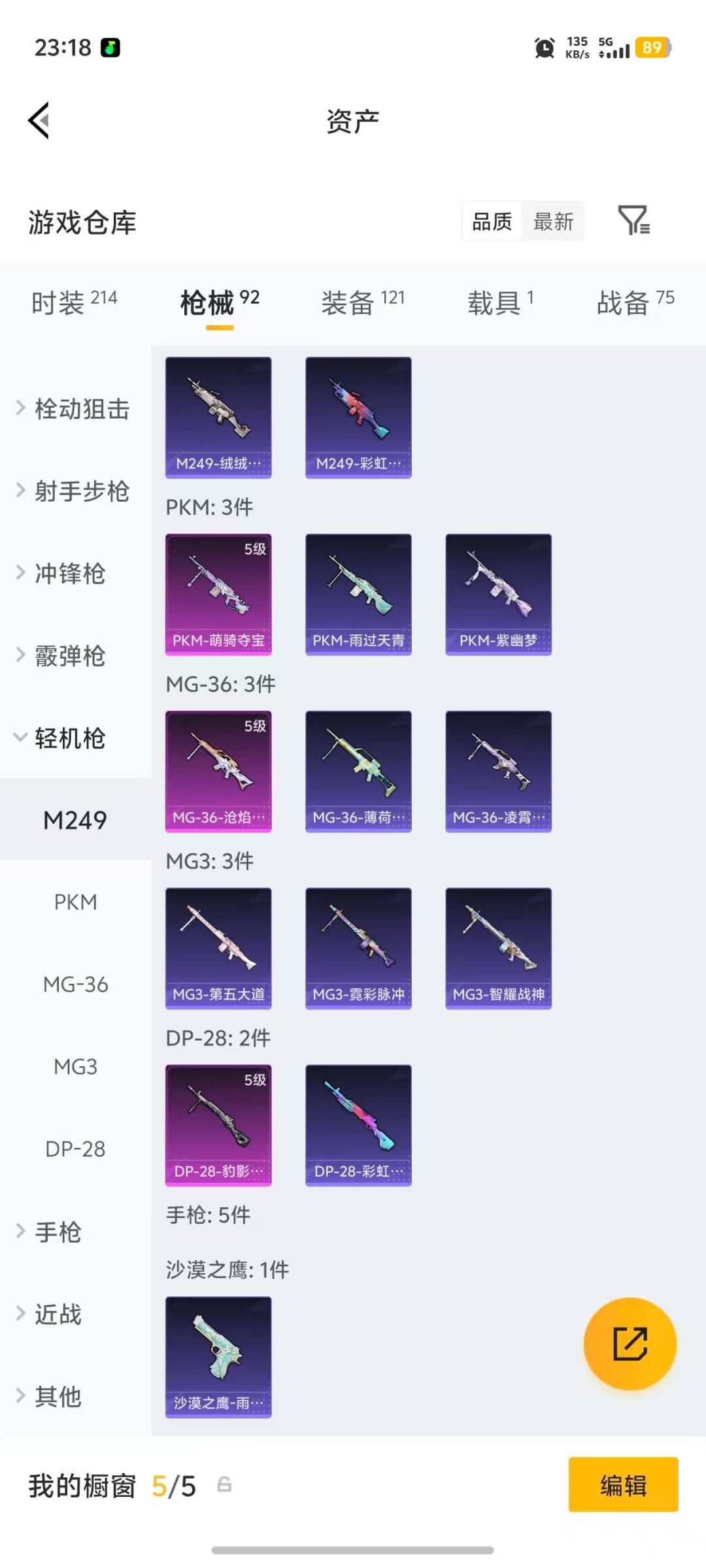The width and height of the screenshot is (706, 1568).
Task: Click the back arrow to leave 资产 page
Action: tap(39, 120)
